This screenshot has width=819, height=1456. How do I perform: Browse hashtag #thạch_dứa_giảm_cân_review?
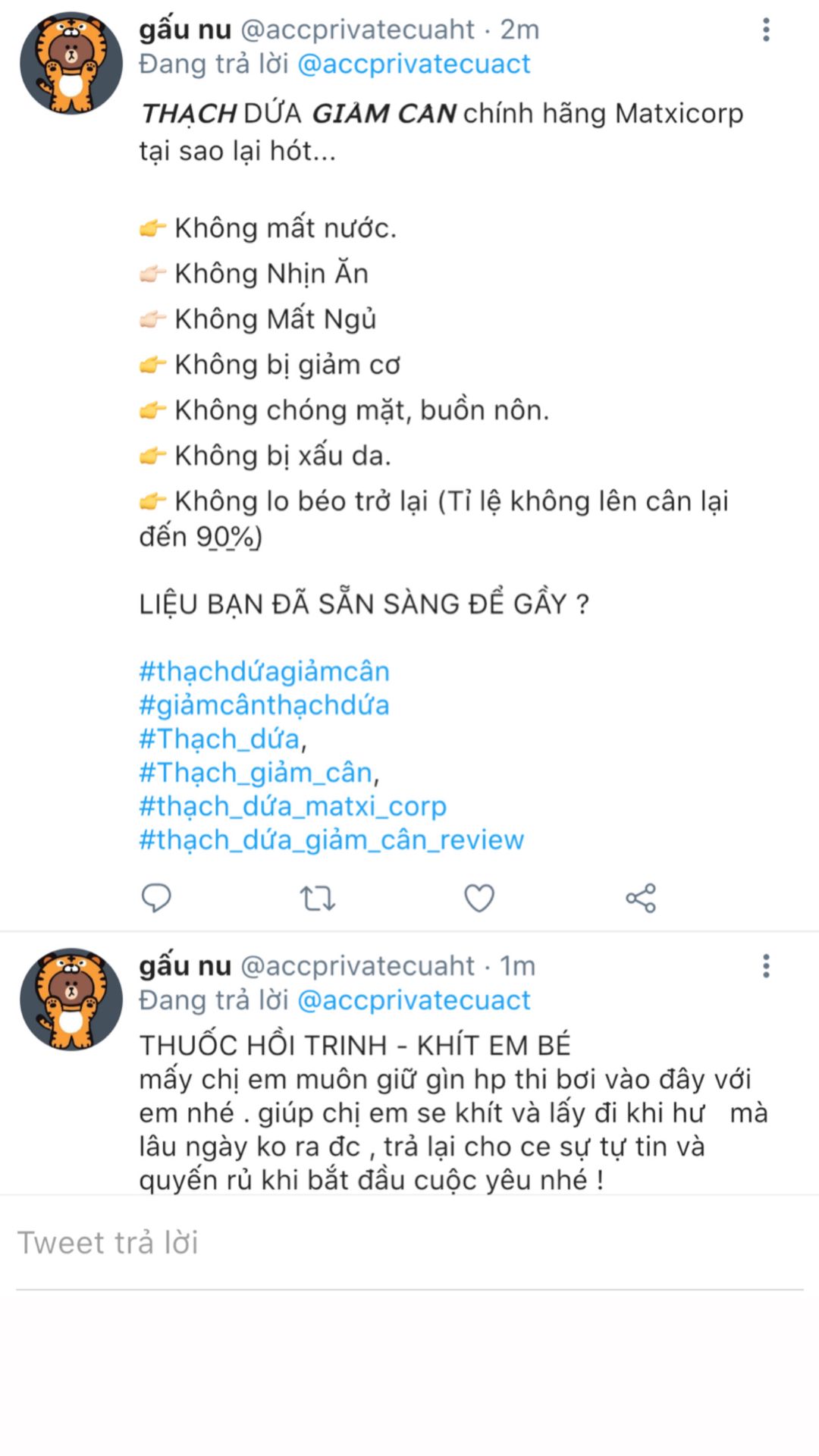(x=331, y=840)
